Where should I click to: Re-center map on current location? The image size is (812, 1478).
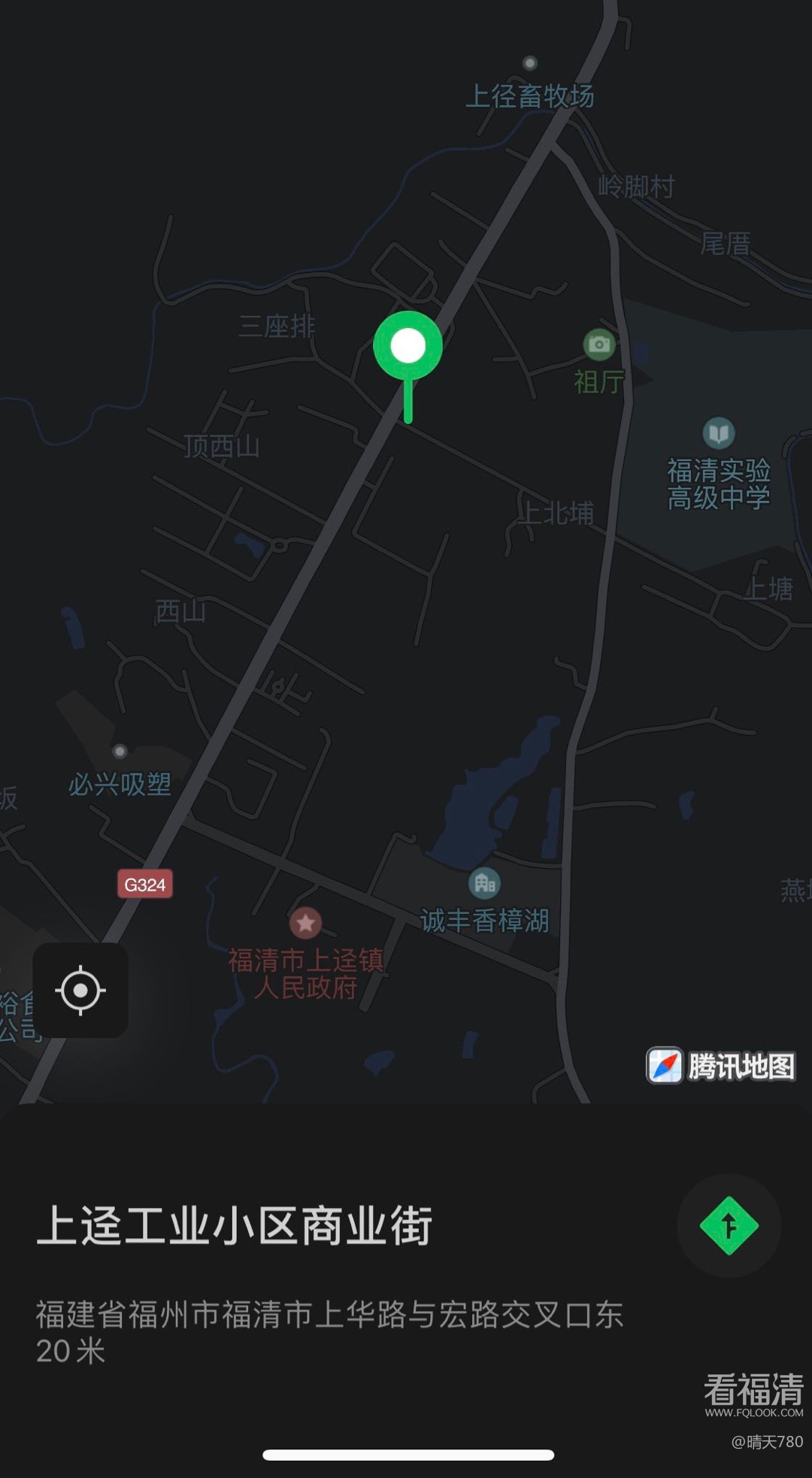[x=80, y=990]
